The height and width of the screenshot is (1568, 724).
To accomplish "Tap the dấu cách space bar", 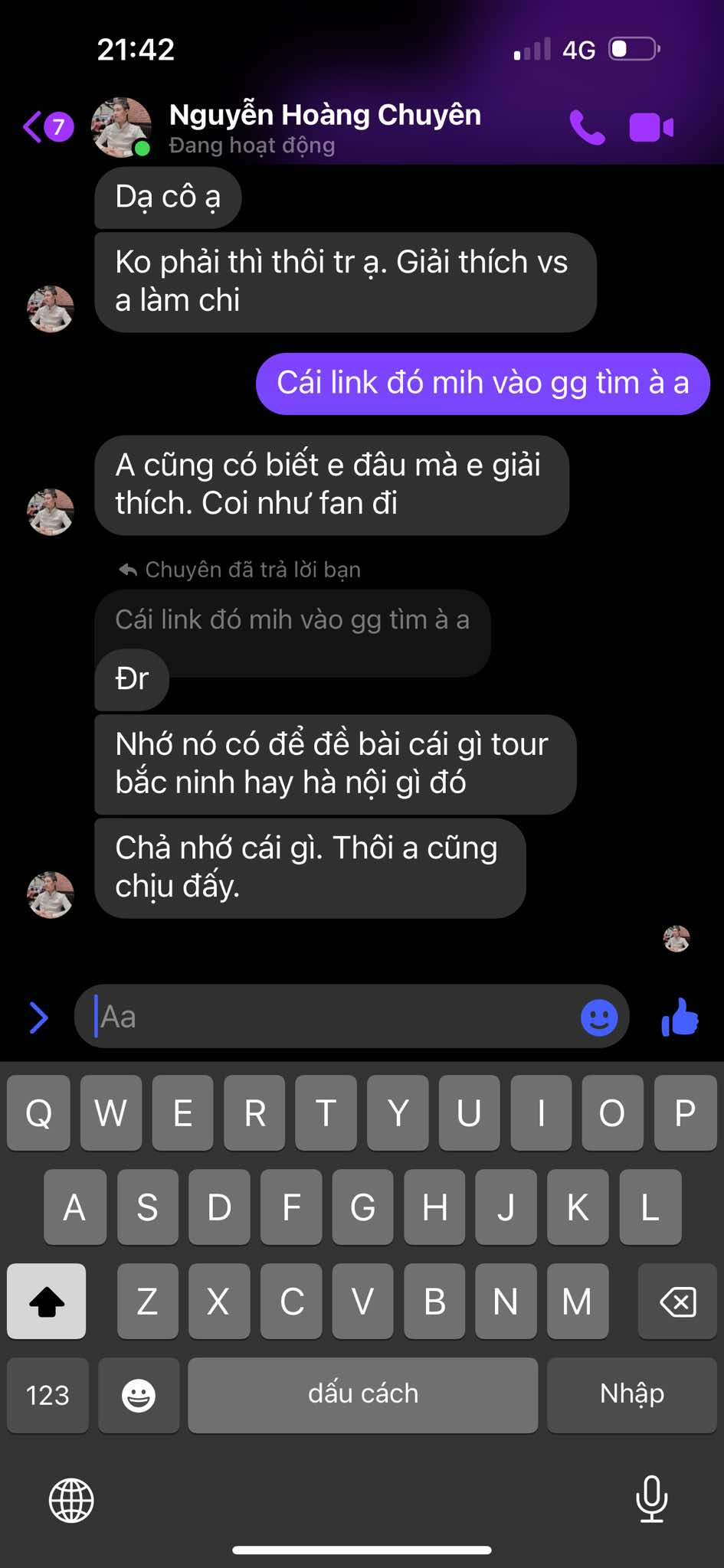I will 362,1395.
